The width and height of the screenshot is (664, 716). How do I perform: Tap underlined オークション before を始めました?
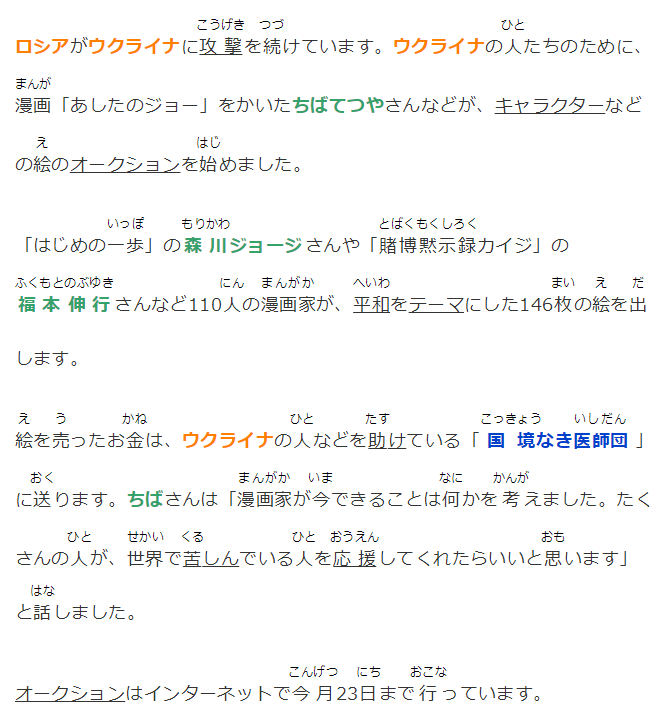pyautogui.click(x=125, y=164)
